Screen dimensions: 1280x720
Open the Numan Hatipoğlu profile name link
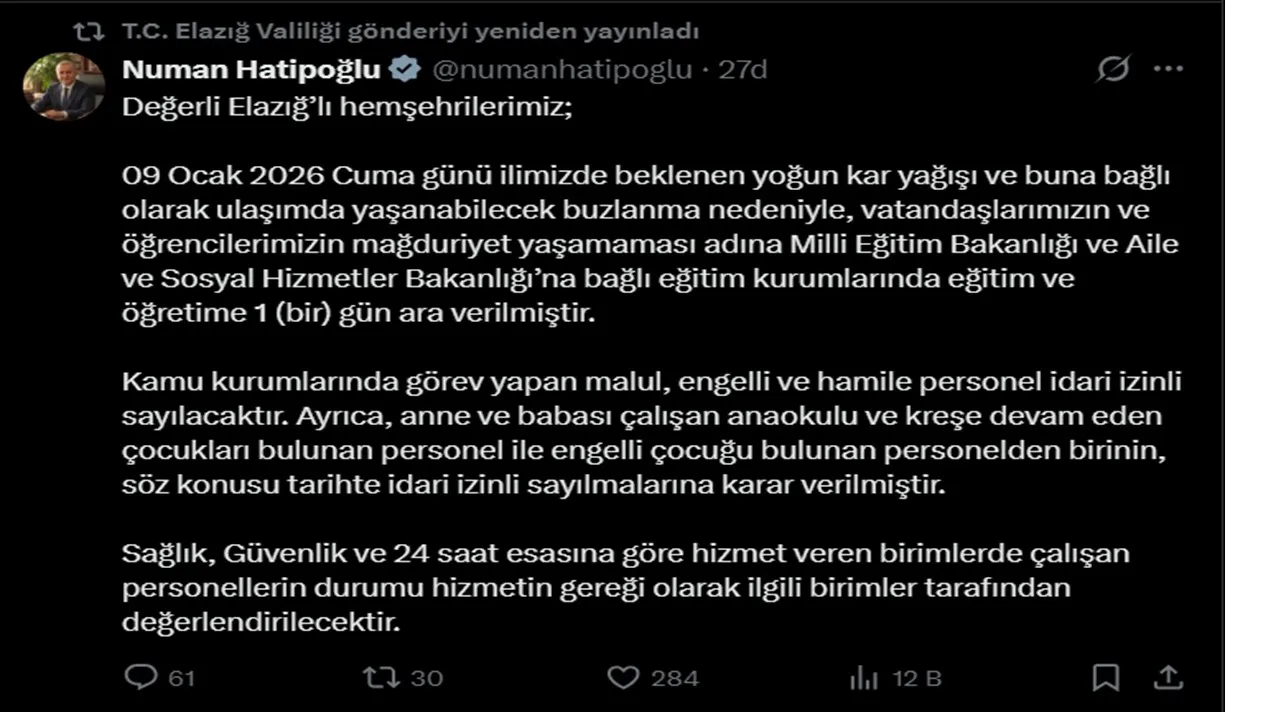[x=252, y=69]
